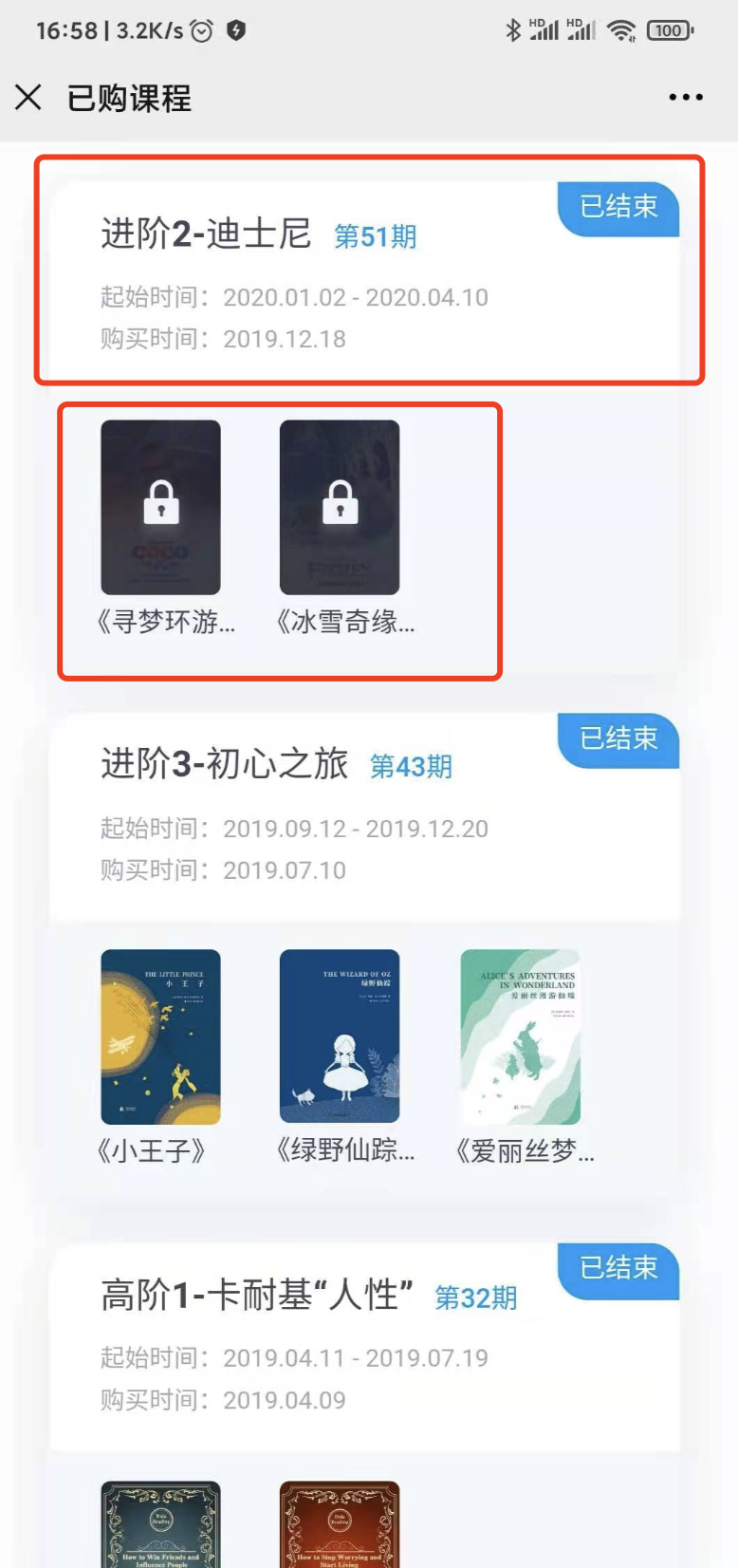
Task: Open the 《爱丽丝梦...》 book
Action: click(x=520, y=1036)
